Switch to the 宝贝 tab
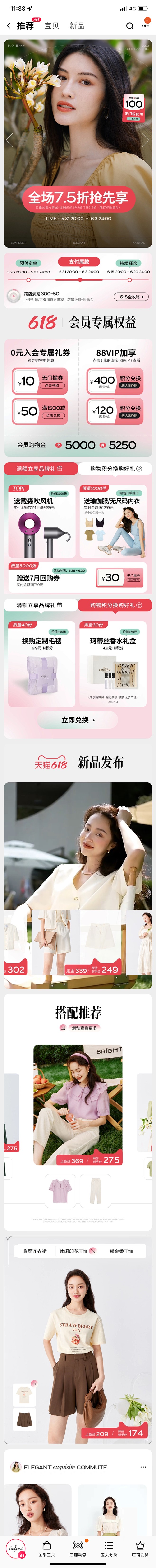This screenshot has height=1568, width=156. [52, 26]
